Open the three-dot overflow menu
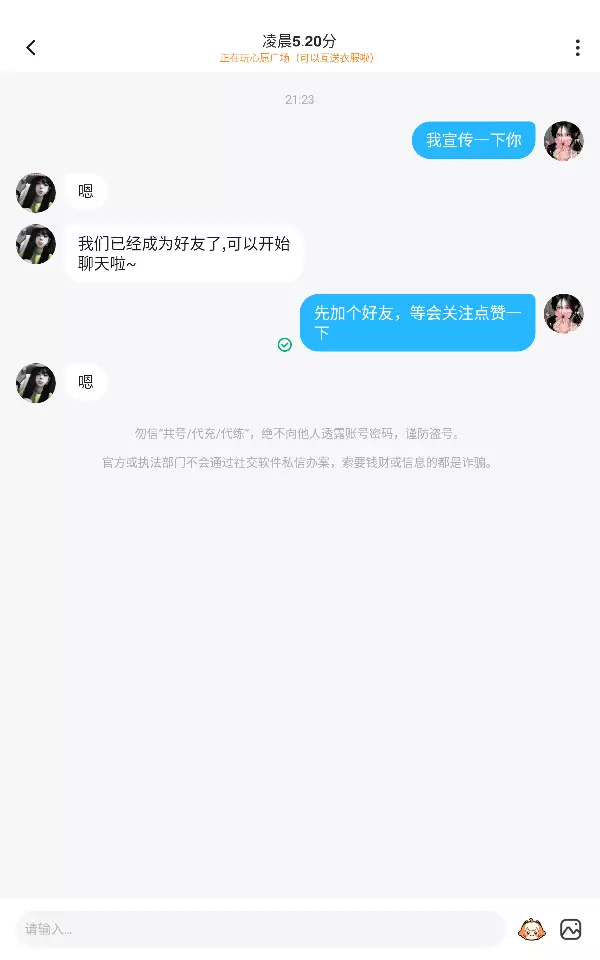 pos(577,48)
